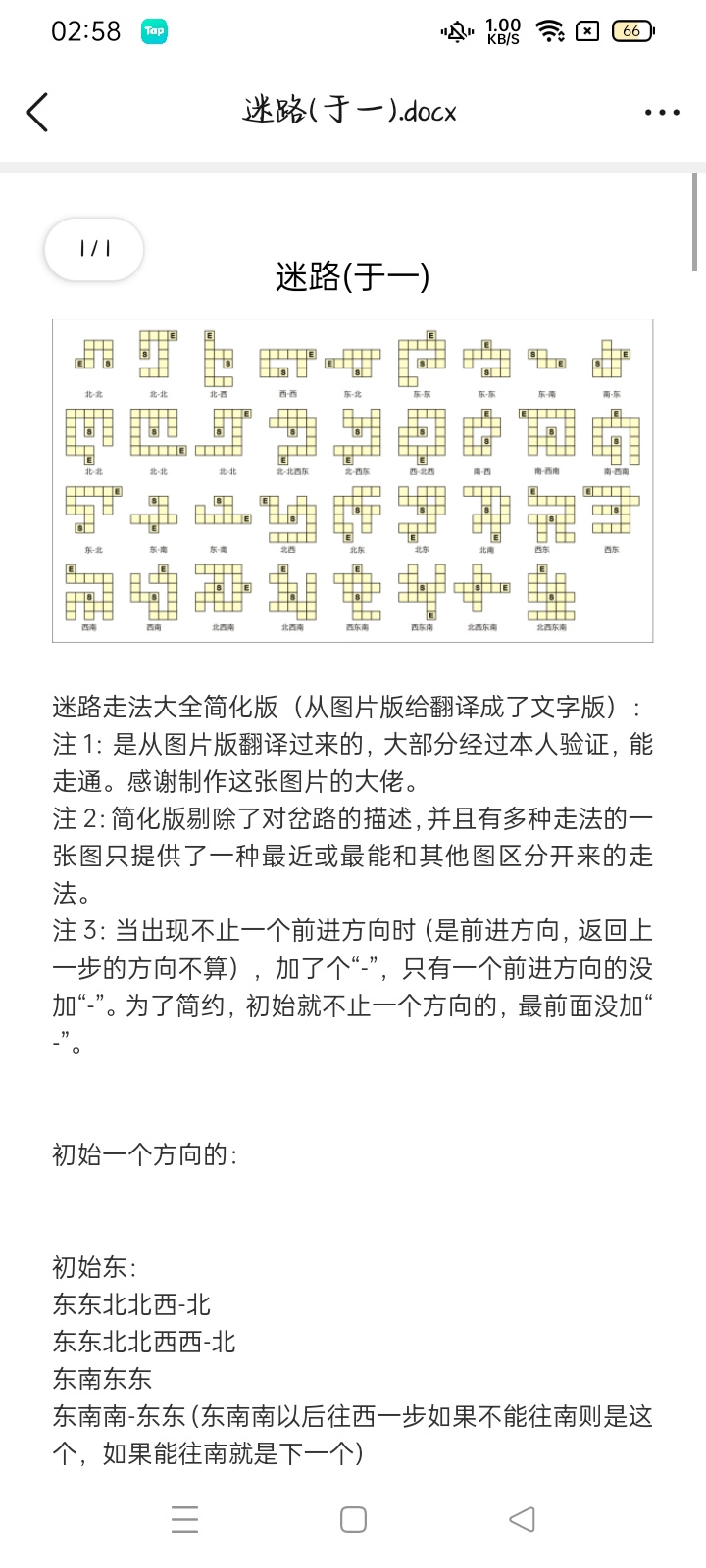Tap the system home button
Viewport: 706px width, 1568px height.
353,1519
